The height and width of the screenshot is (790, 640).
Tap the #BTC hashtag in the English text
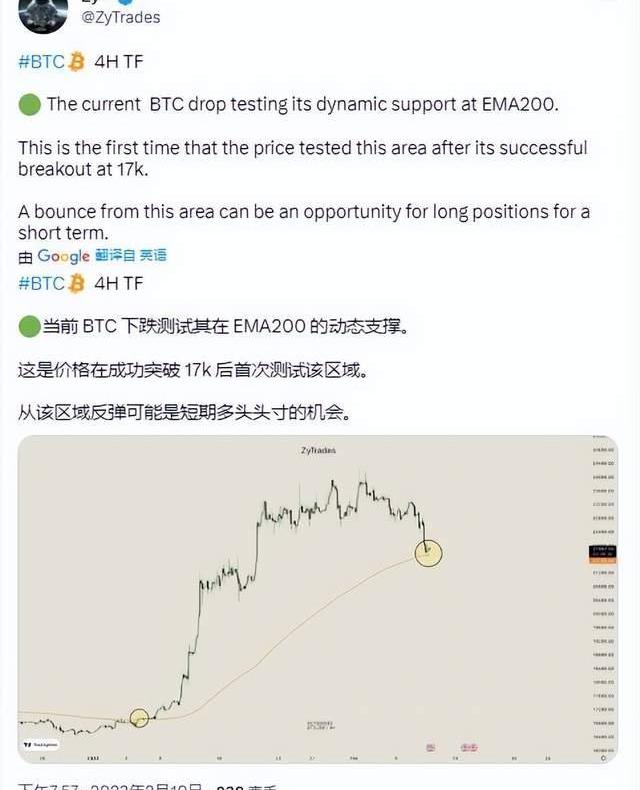click(x=42, y=62)
